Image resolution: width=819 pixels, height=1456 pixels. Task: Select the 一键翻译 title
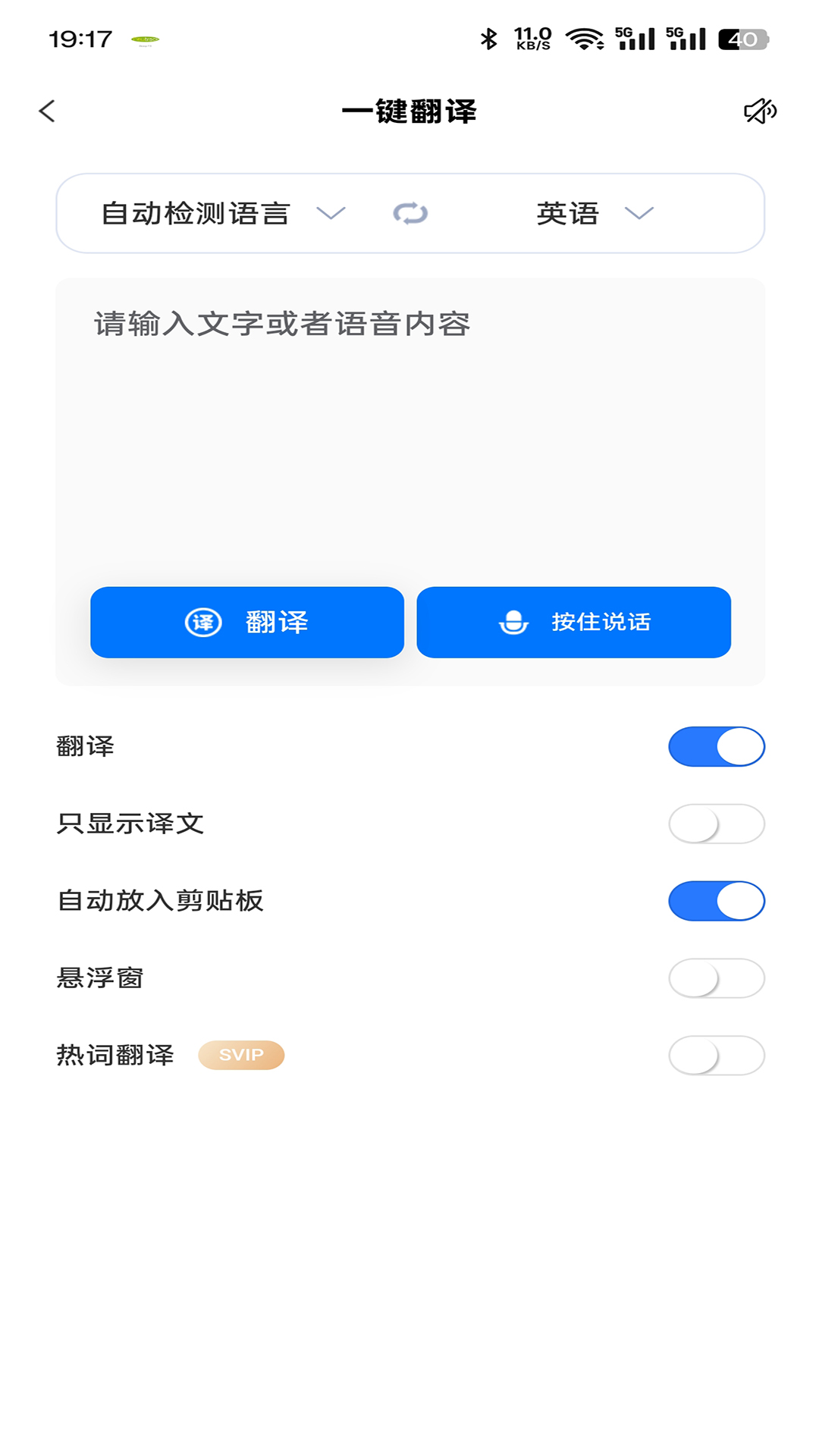409,111
